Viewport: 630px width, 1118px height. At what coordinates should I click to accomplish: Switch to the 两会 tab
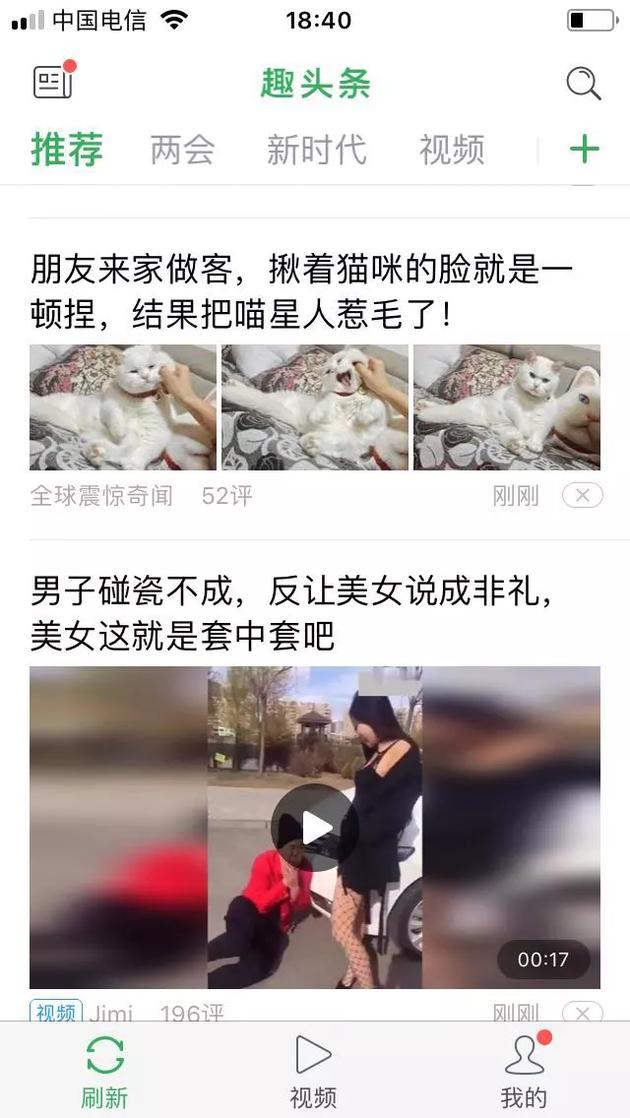183,150
